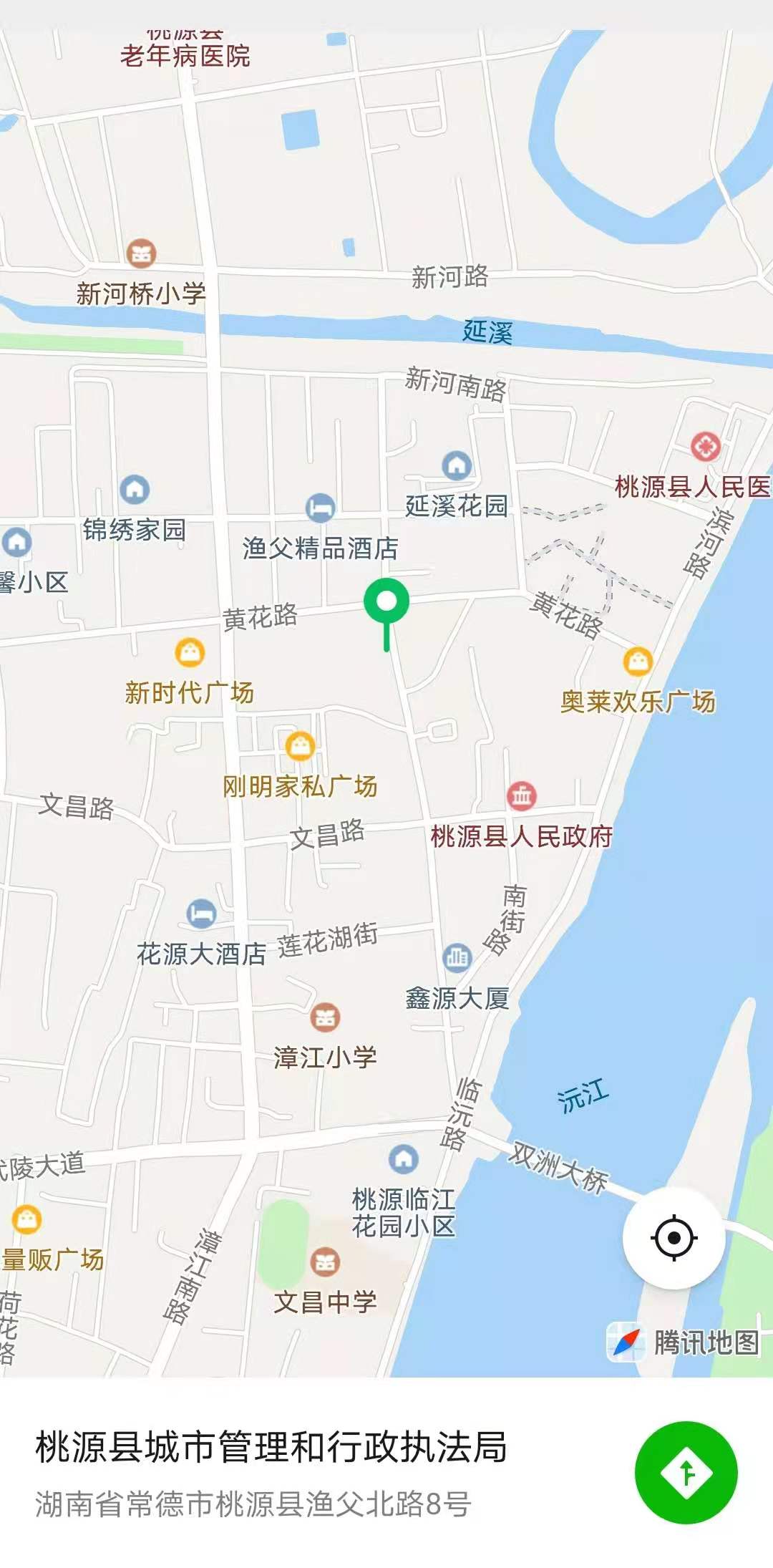Select 奥莱欢乐广场 marker on the map

pyautogui.click(x=638, y=661)
